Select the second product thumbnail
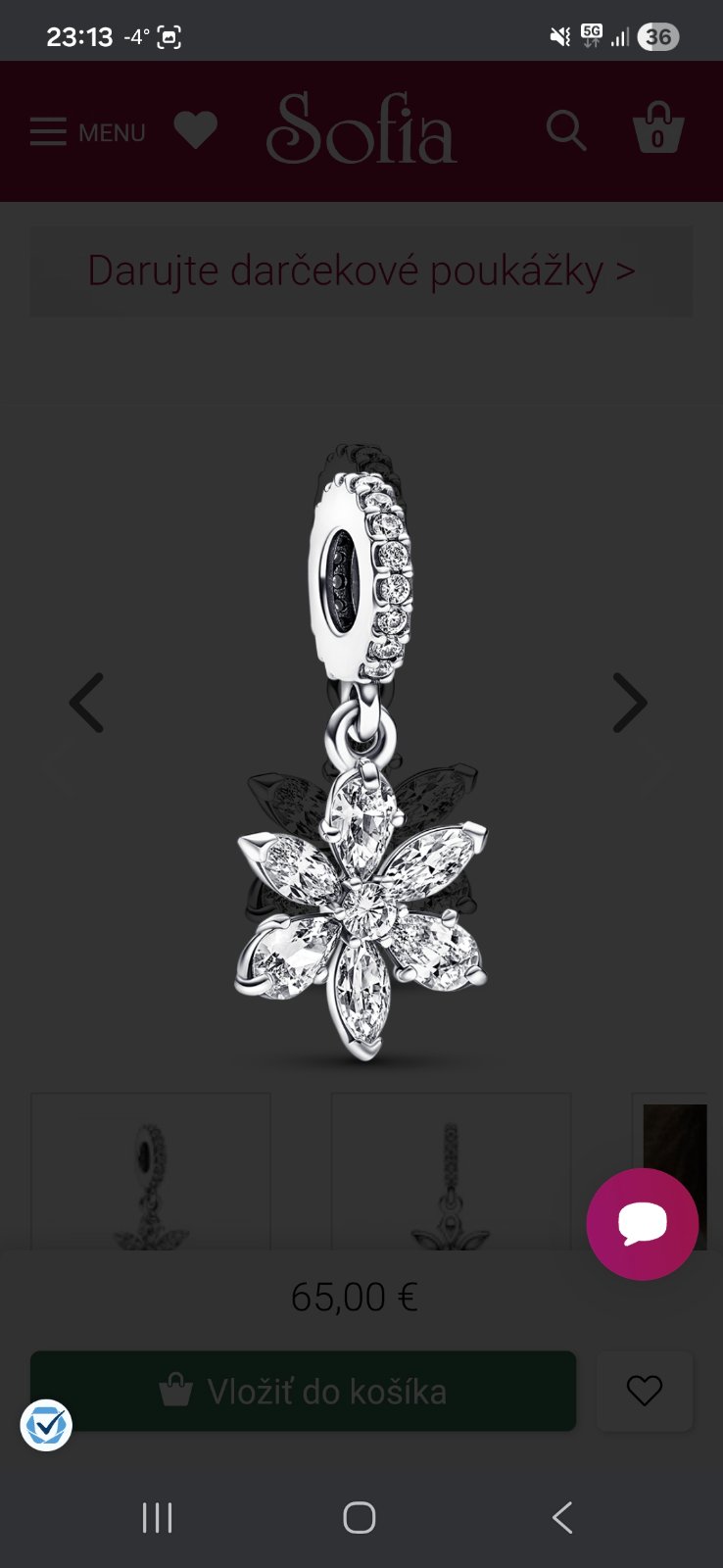 click(x=451, y=1171)
